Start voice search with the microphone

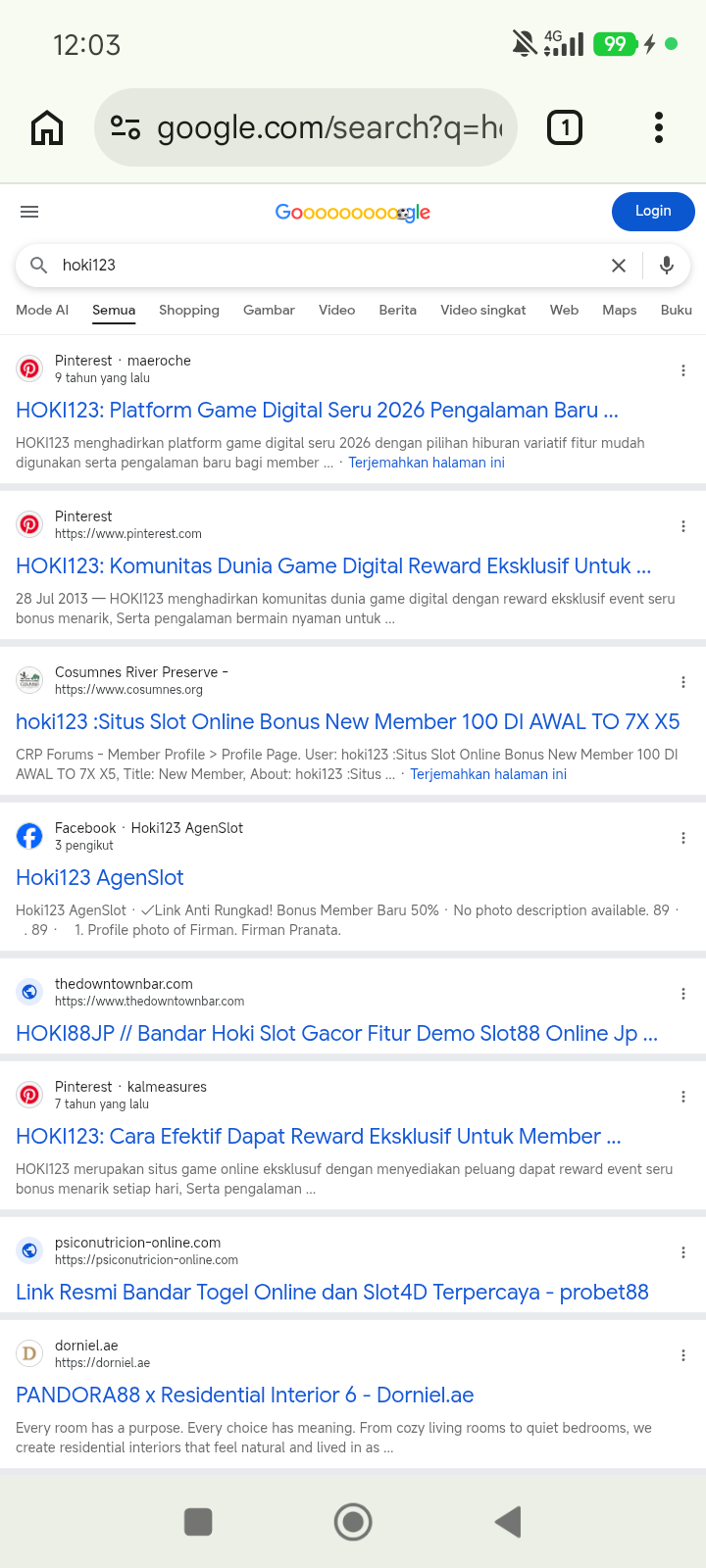click(x=667, y=266)
